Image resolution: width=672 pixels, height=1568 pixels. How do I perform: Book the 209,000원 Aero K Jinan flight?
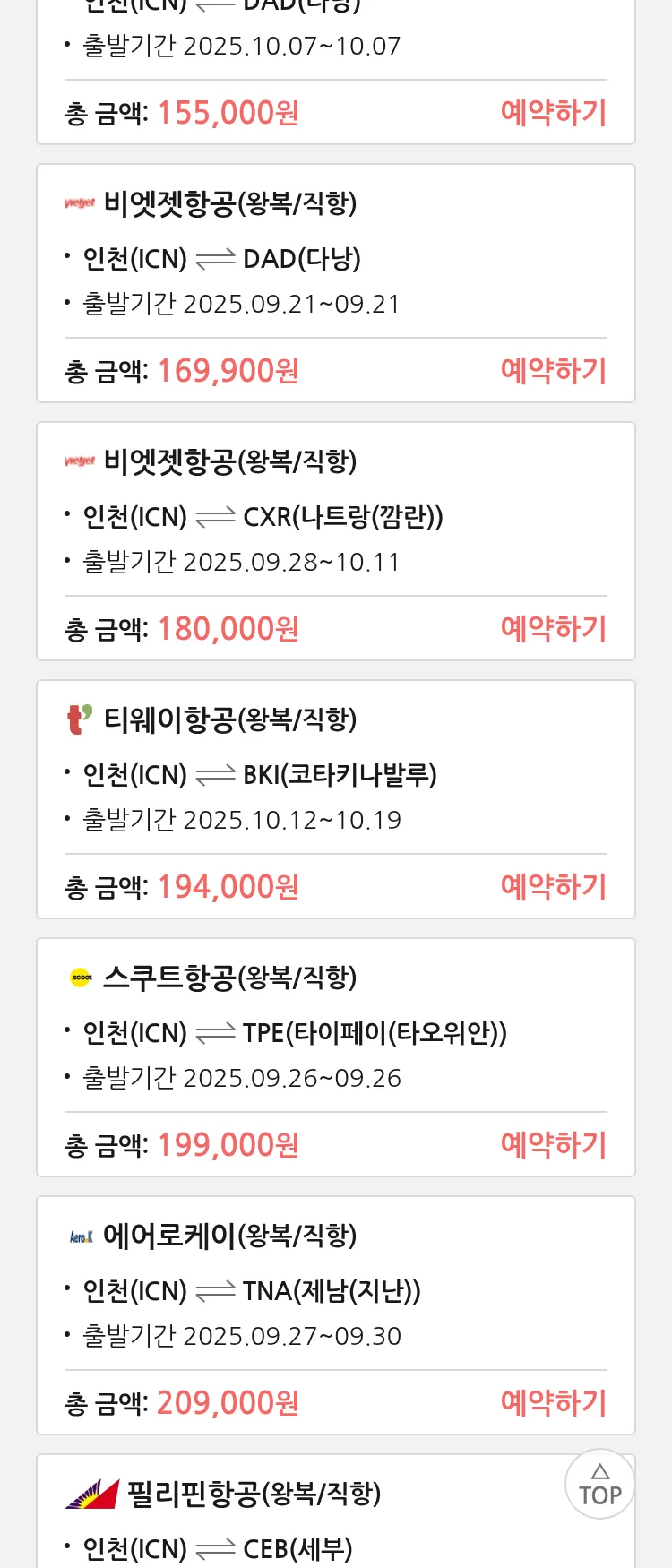click(x=553, y=1403)
